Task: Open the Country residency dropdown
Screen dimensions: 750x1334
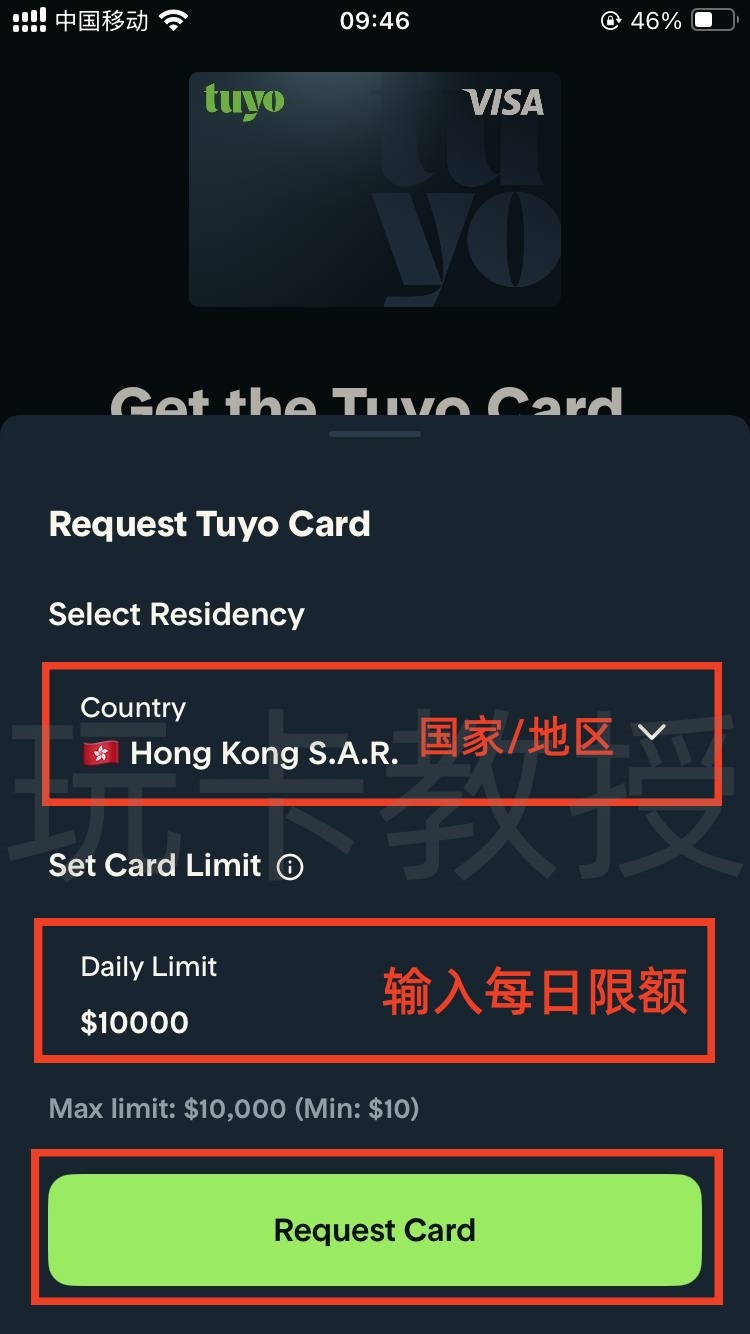Action: (651, 733)
